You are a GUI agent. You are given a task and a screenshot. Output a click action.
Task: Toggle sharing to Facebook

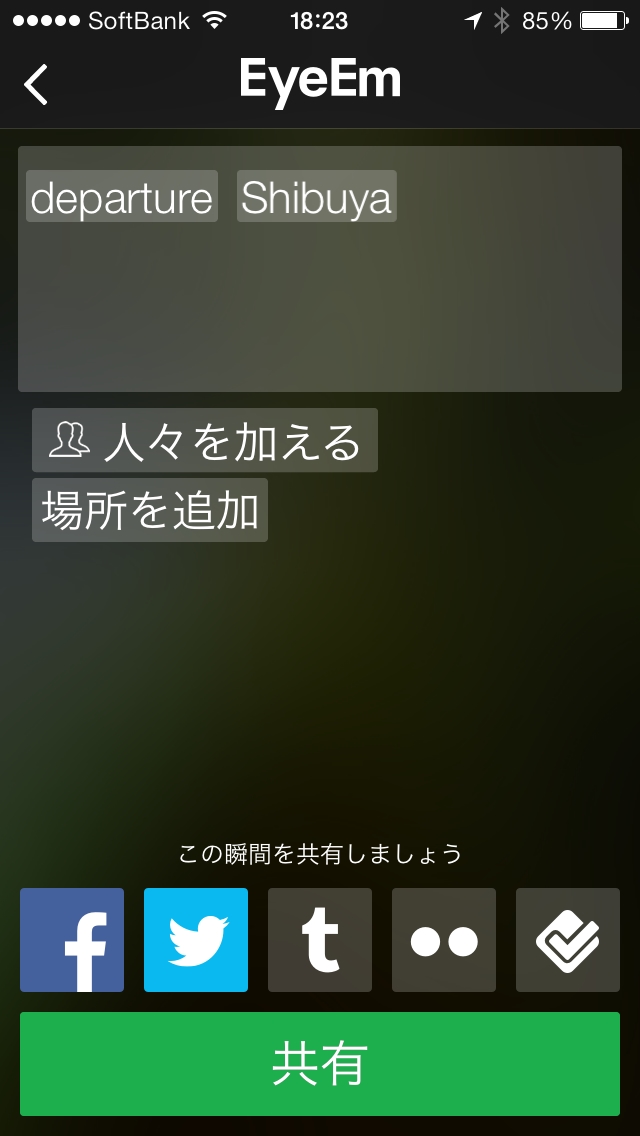tap(72, 940)
